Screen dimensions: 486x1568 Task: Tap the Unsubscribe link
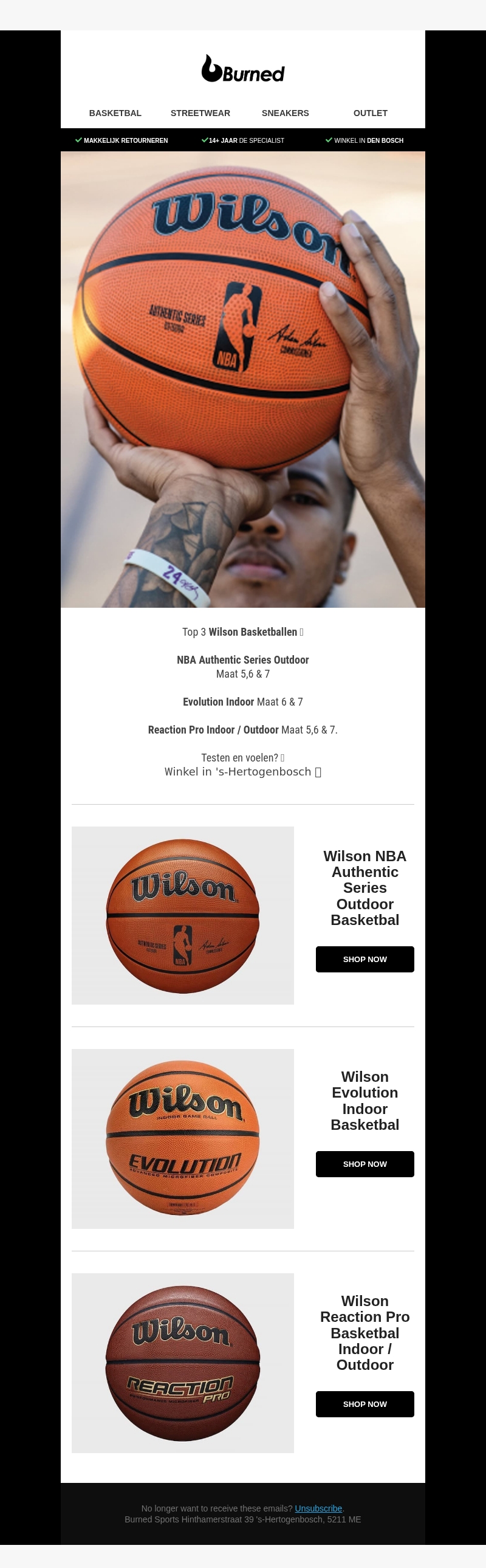[x=318, y=1508]
